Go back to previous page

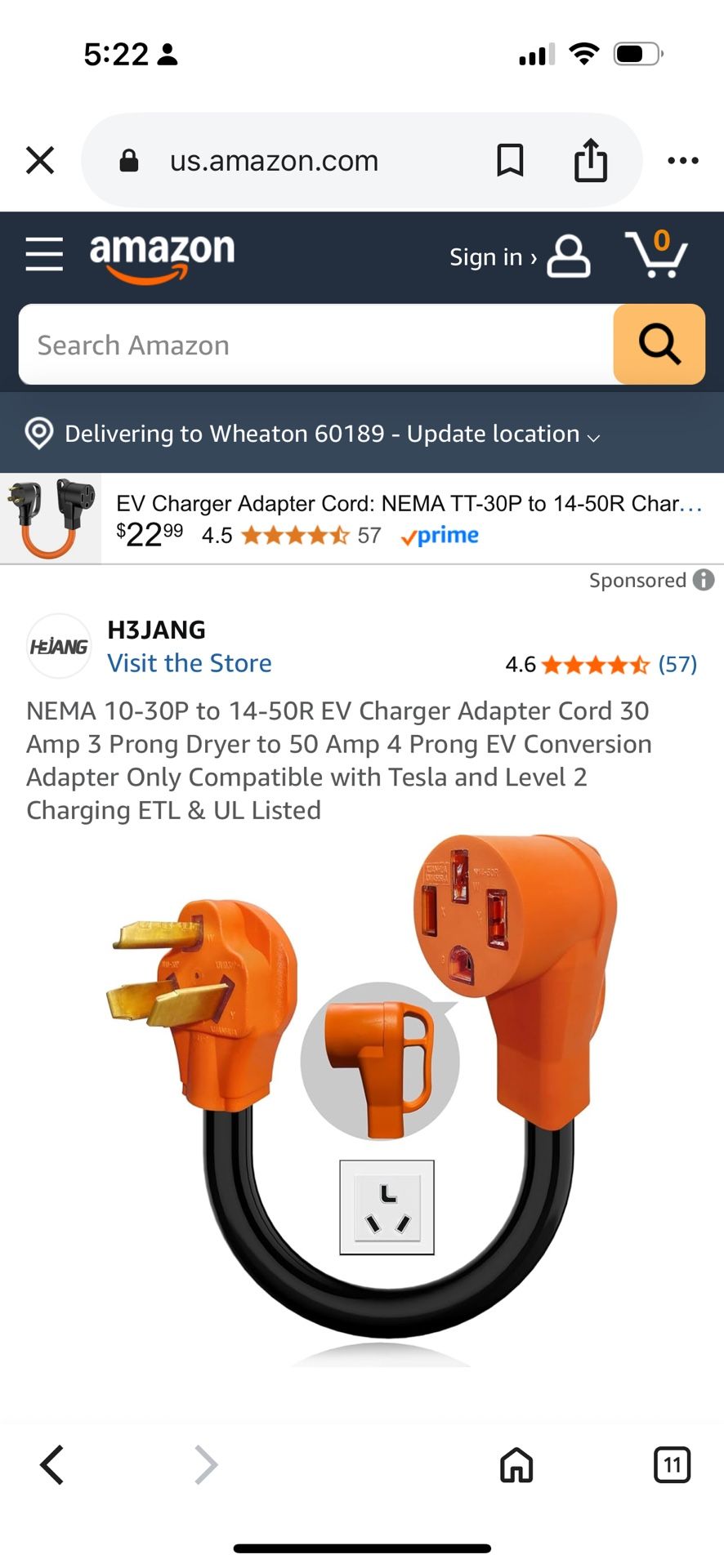pos(52,1464)
